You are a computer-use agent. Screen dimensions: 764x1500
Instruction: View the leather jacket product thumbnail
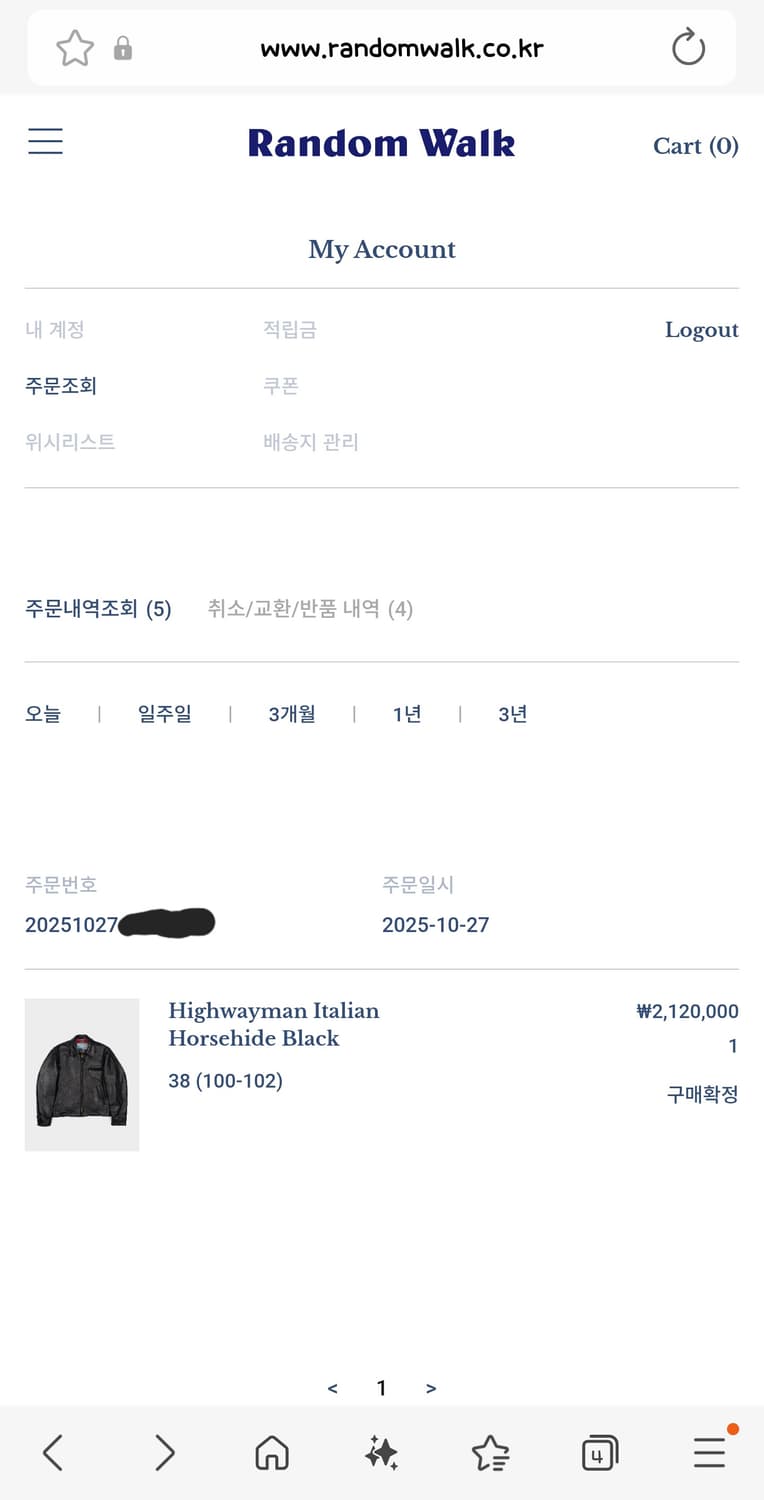coord(82,1074)
